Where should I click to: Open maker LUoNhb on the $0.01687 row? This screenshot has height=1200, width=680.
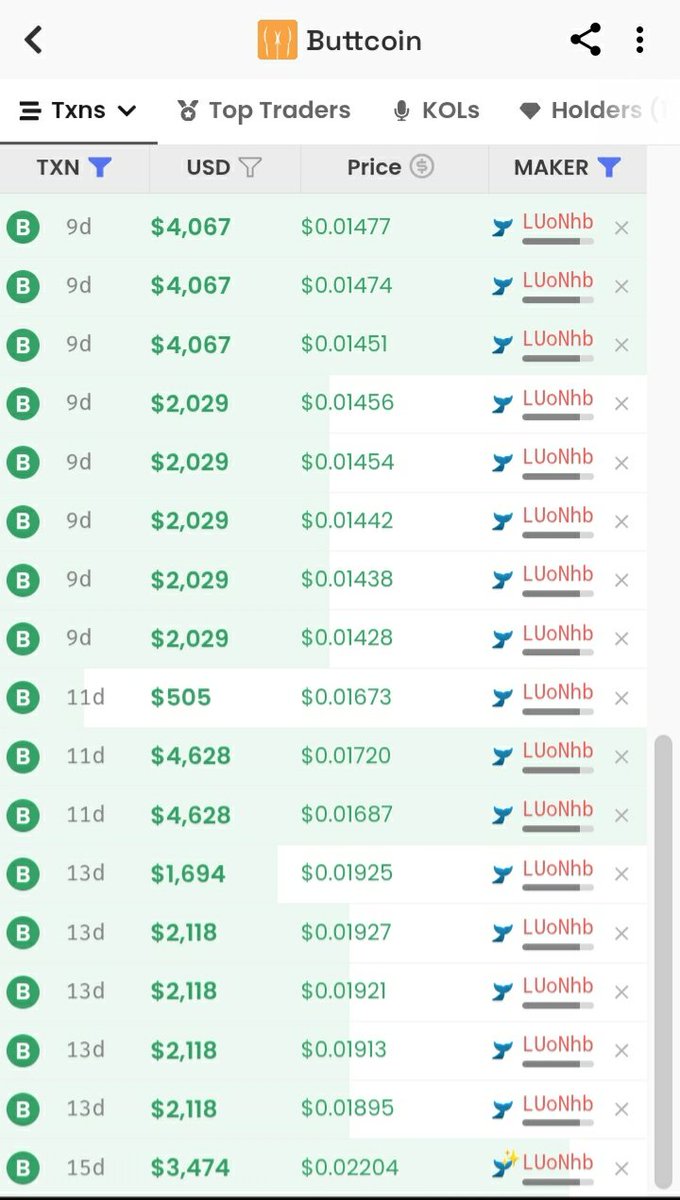point(557,810)
